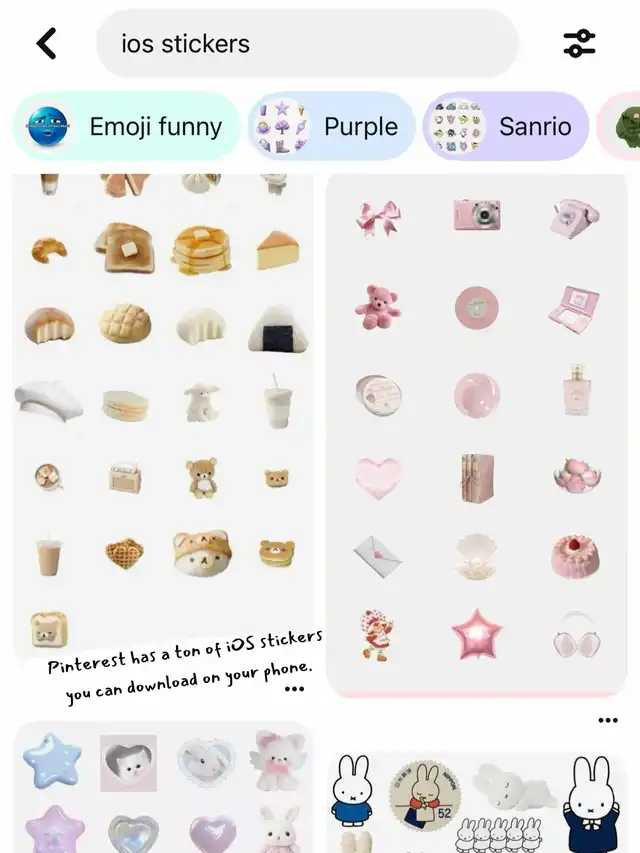The width and height of the screenshot is (640, 853).
Task: Filter results by the Purple chip
Action: click(x=331, y=126)
